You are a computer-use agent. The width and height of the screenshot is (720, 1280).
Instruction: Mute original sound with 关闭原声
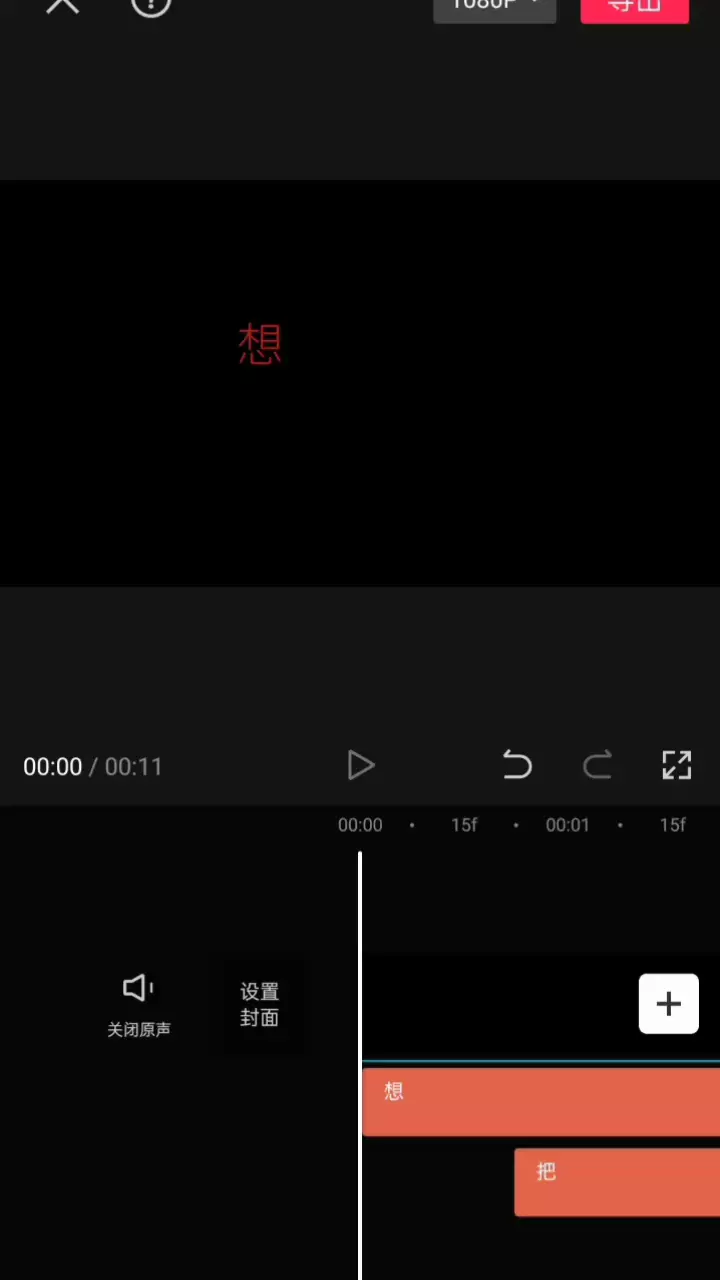(139, 1005)
